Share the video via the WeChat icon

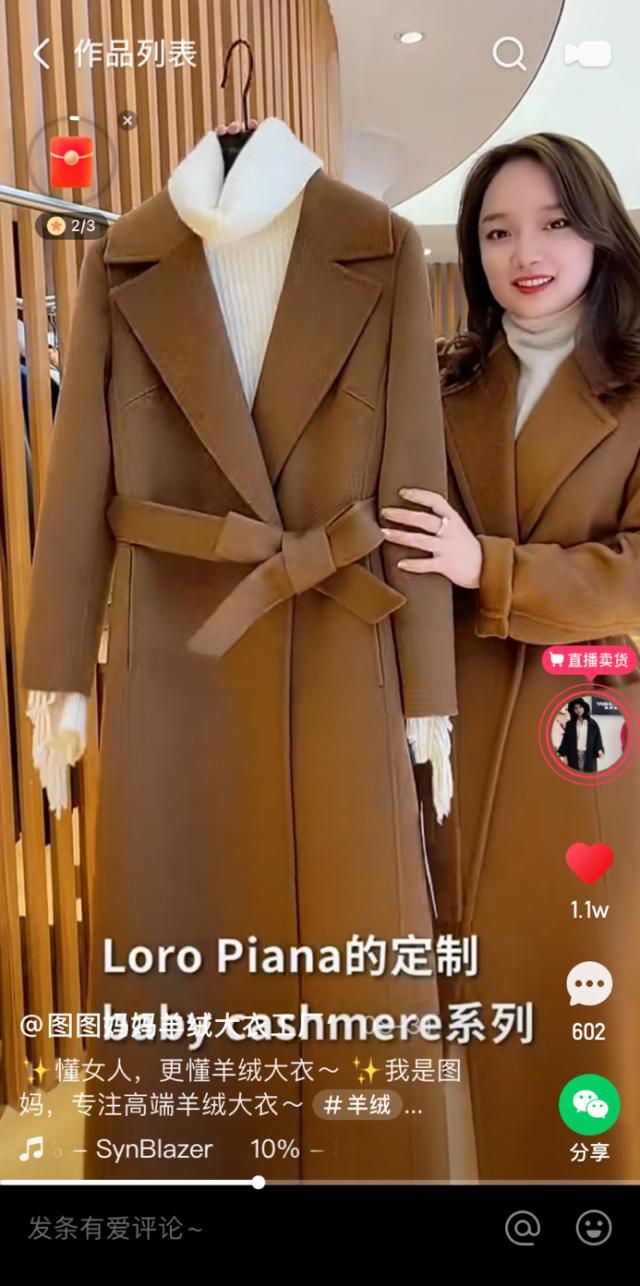click(x=589, y=1105)
